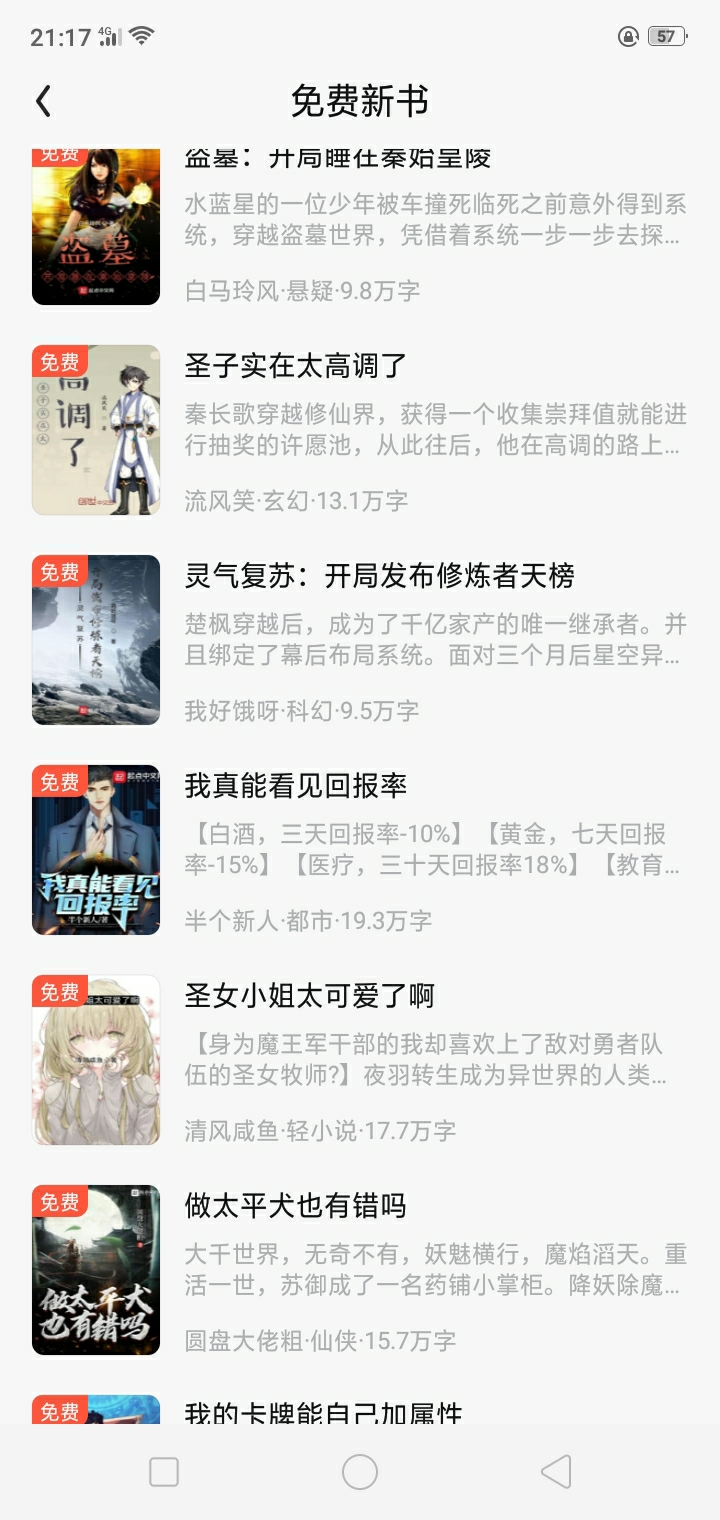Open the book 圣女小姐太可爱了啊
The width and height of the screenshot is (720, 1520).
[360, 1060]
